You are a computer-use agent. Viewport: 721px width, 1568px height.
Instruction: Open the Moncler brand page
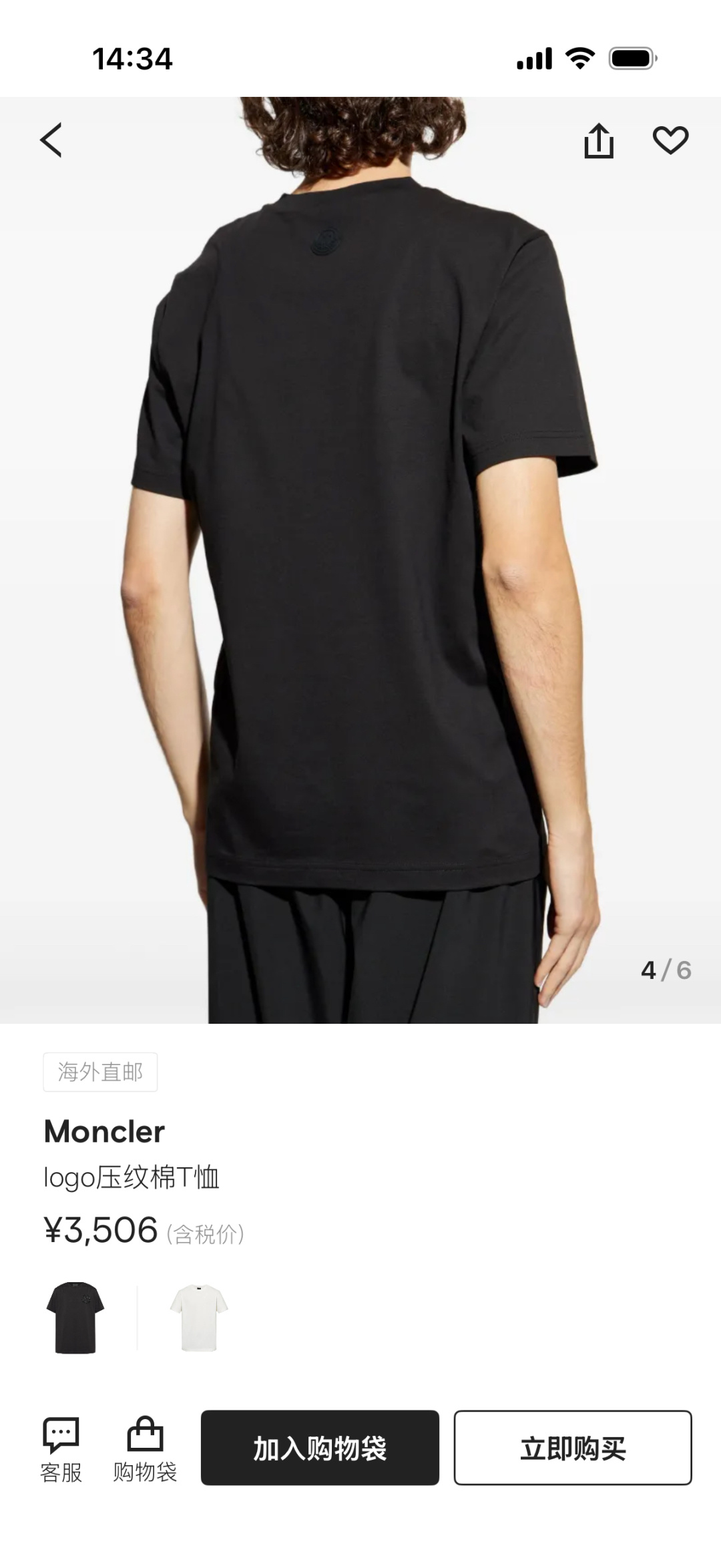coord(104,1132)
